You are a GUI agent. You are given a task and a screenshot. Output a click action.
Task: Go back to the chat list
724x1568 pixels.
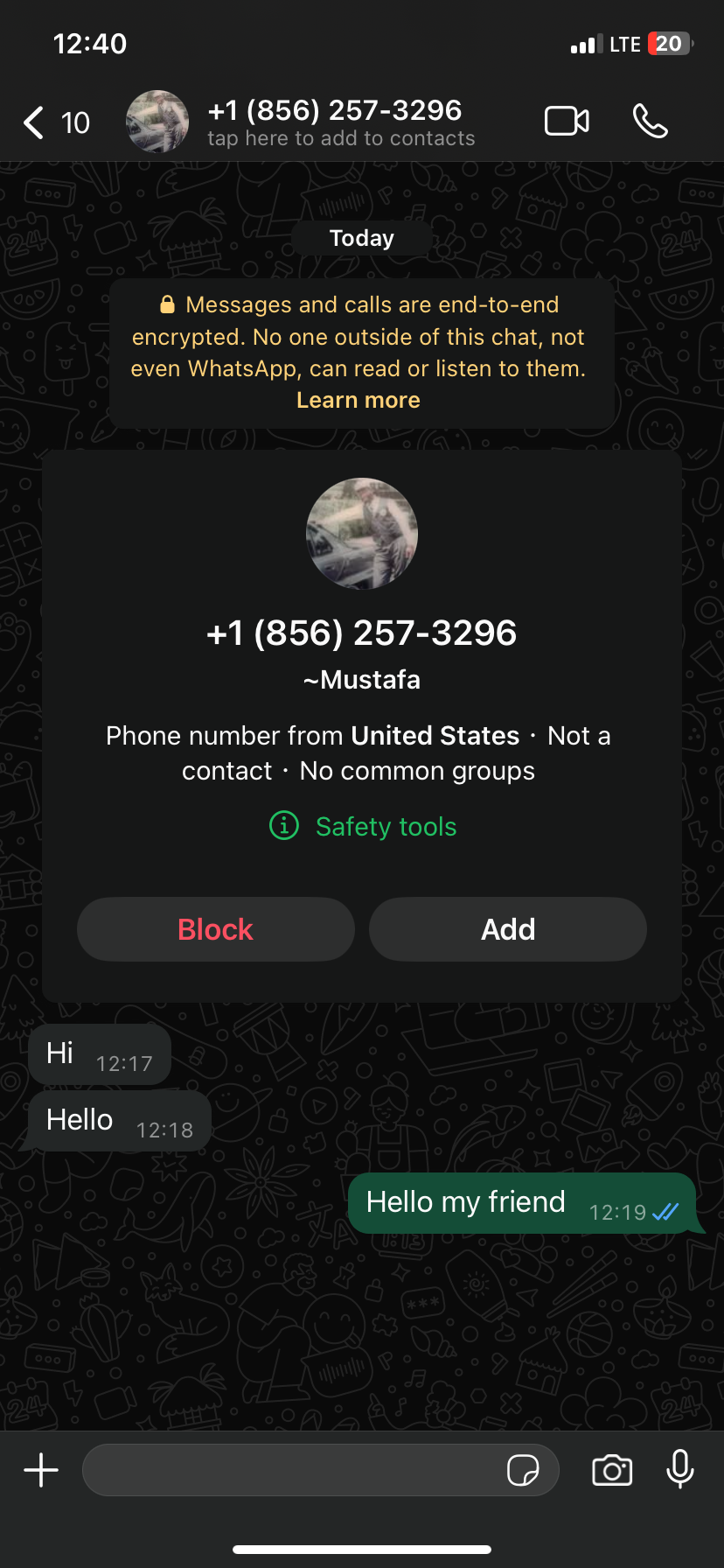[x=56, y=122]
